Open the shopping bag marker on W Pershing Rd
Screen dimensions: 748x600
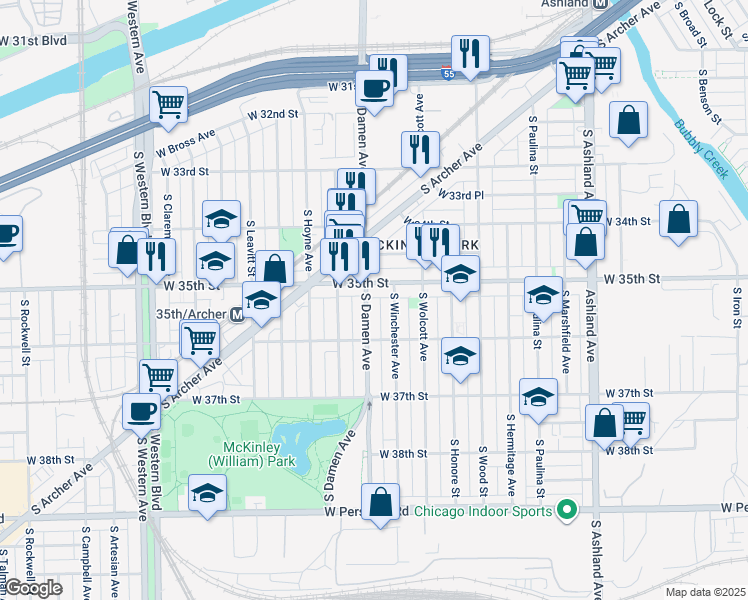tap(380, 502)
